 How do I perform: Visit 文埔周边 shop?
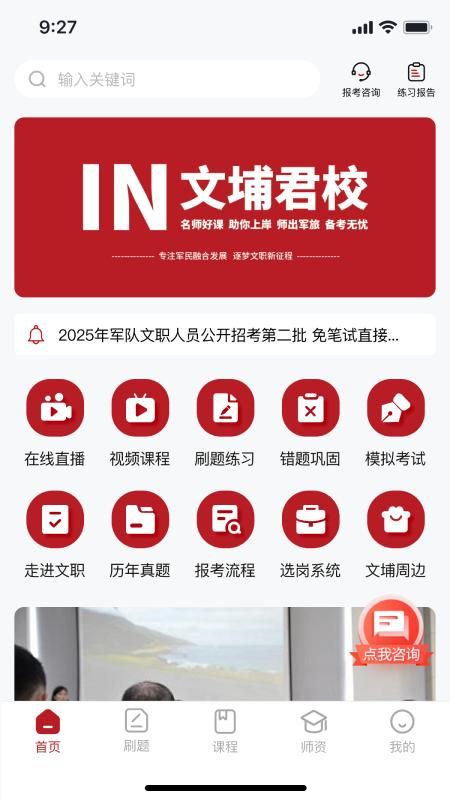395,535
